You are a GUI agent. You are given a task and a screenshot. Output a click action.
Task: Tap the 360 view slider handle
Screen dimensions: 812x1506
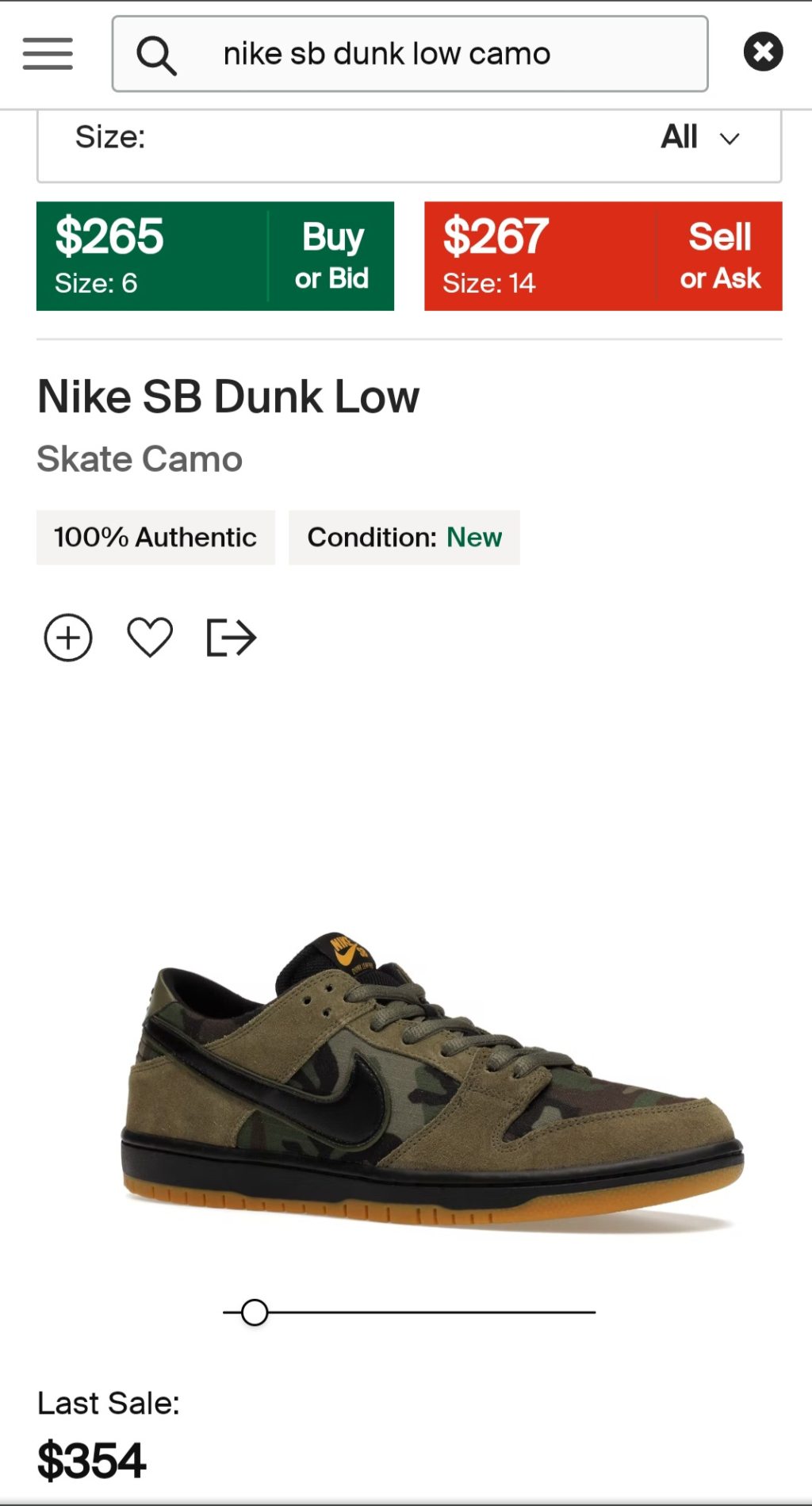[x=255, y=1312]
